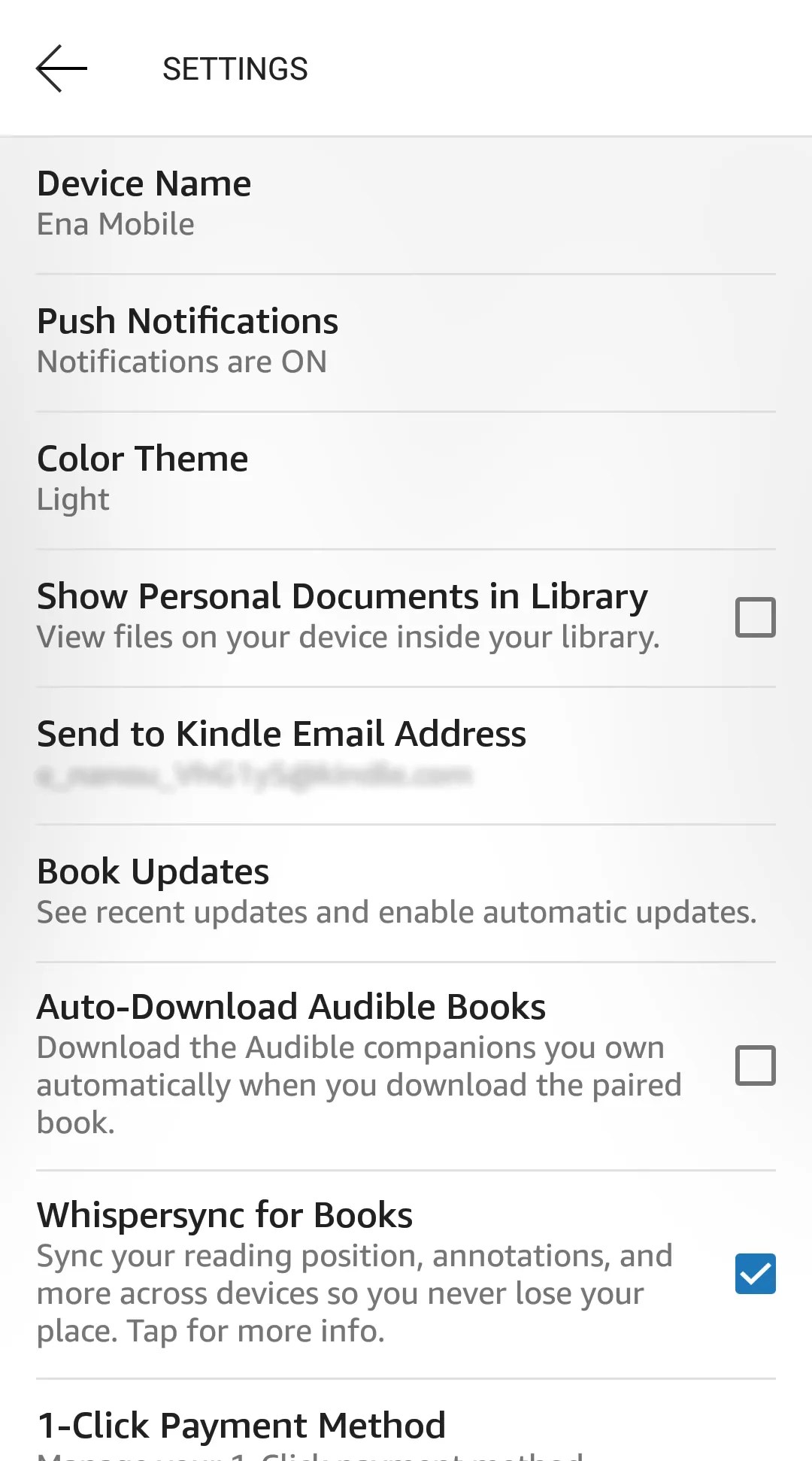Tap the back arrow to exit Settings
Screen dimensions: 812x1461
pos(59,68)
